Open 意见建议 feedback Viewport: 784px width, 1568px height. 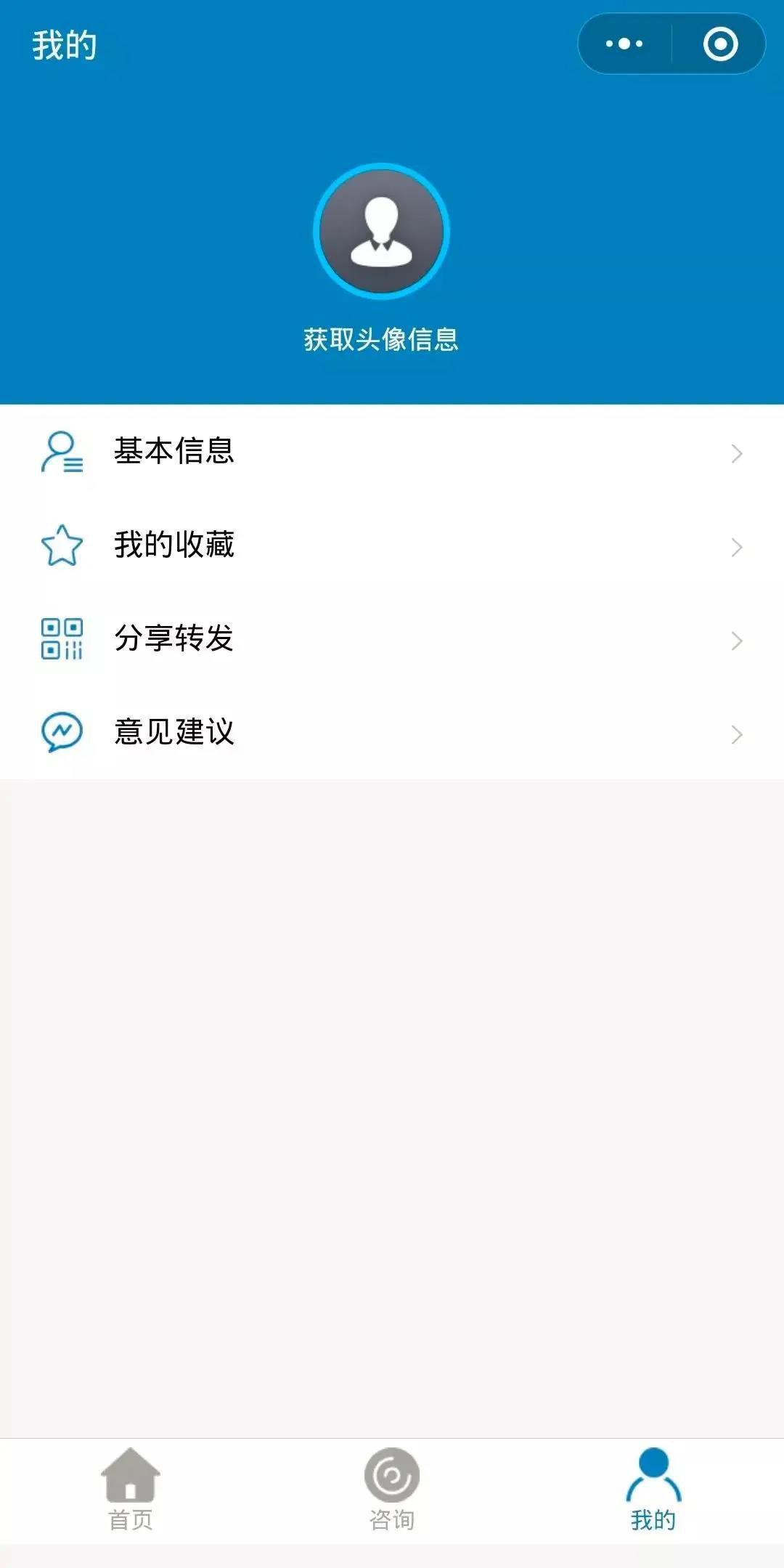pyautogui.click(x=392, y=732)
